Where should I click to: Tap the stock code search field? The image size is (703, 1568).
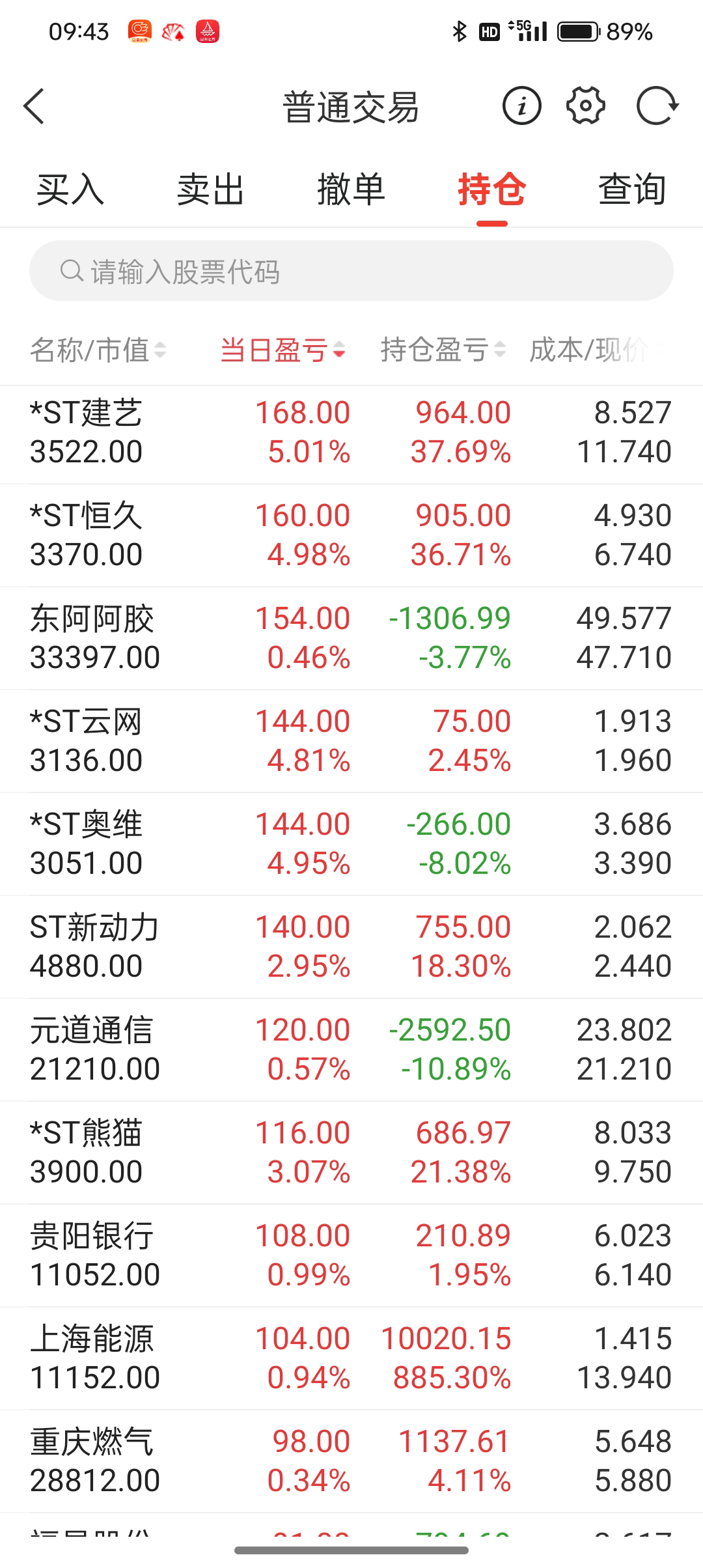(x=351, y=271)
